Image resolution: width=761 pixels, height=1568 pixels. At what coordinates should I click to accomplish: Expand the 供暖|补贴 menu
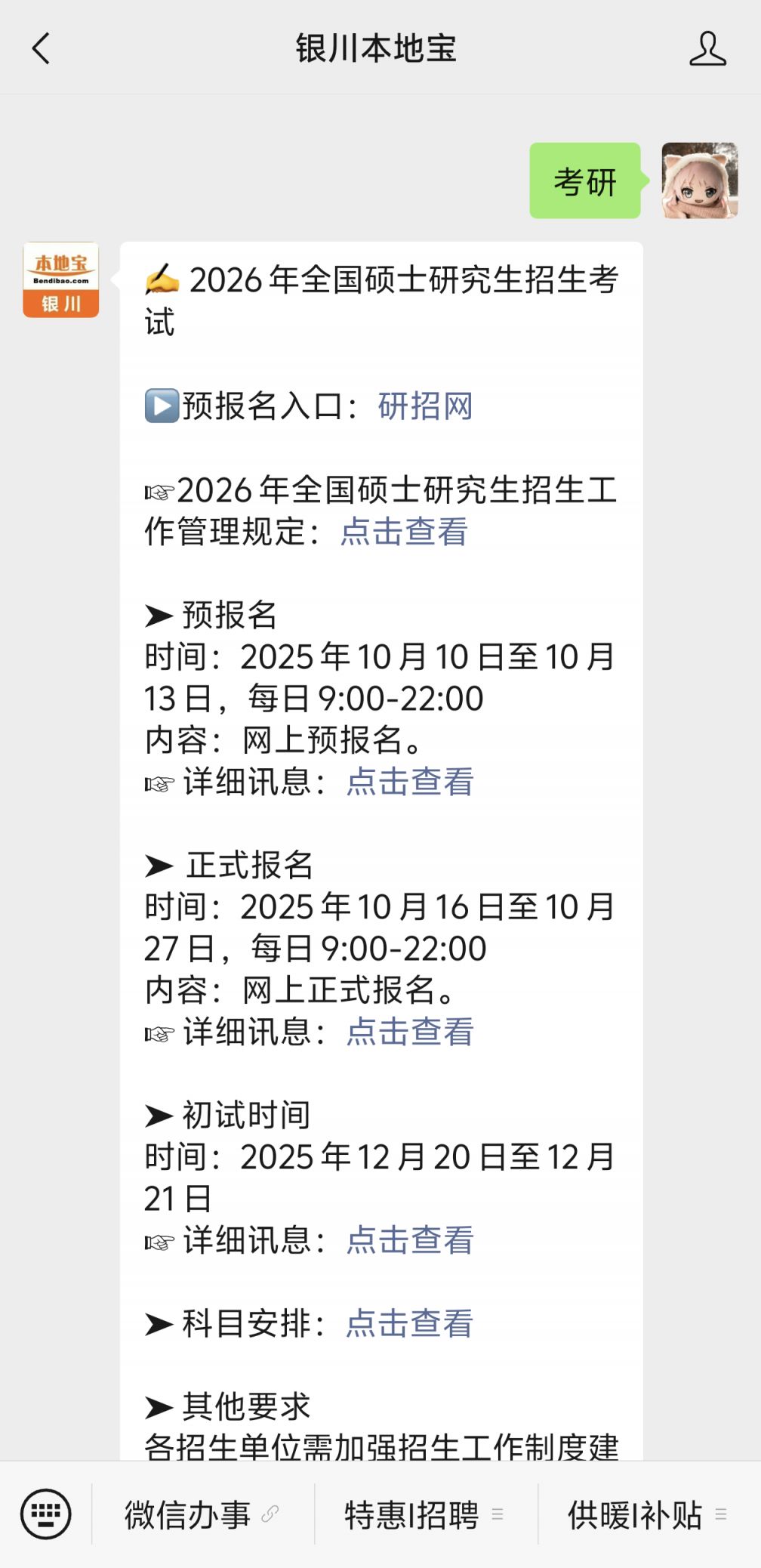point(647,1514)
